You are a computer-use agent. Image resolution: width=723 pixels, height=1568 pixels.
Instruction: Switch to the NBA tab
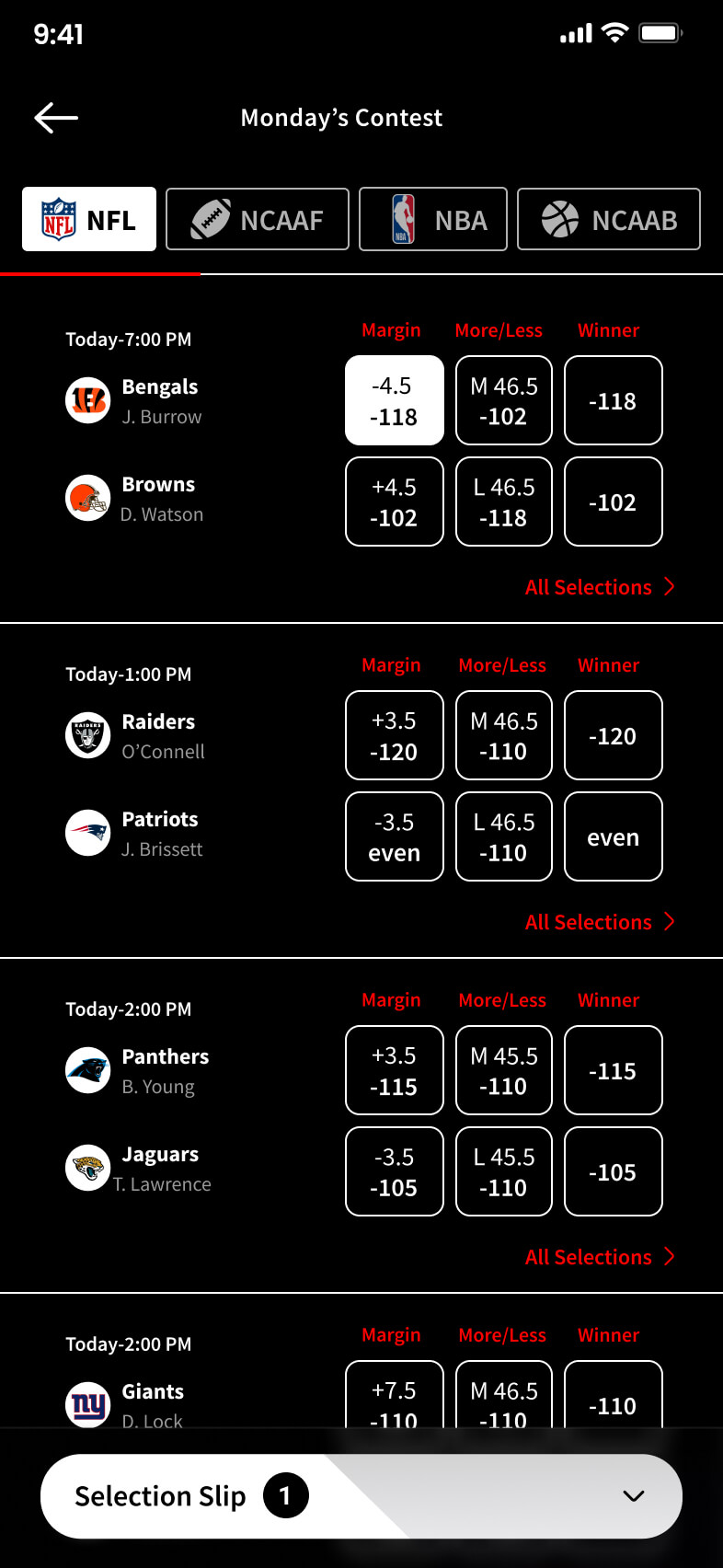point(433,219)
